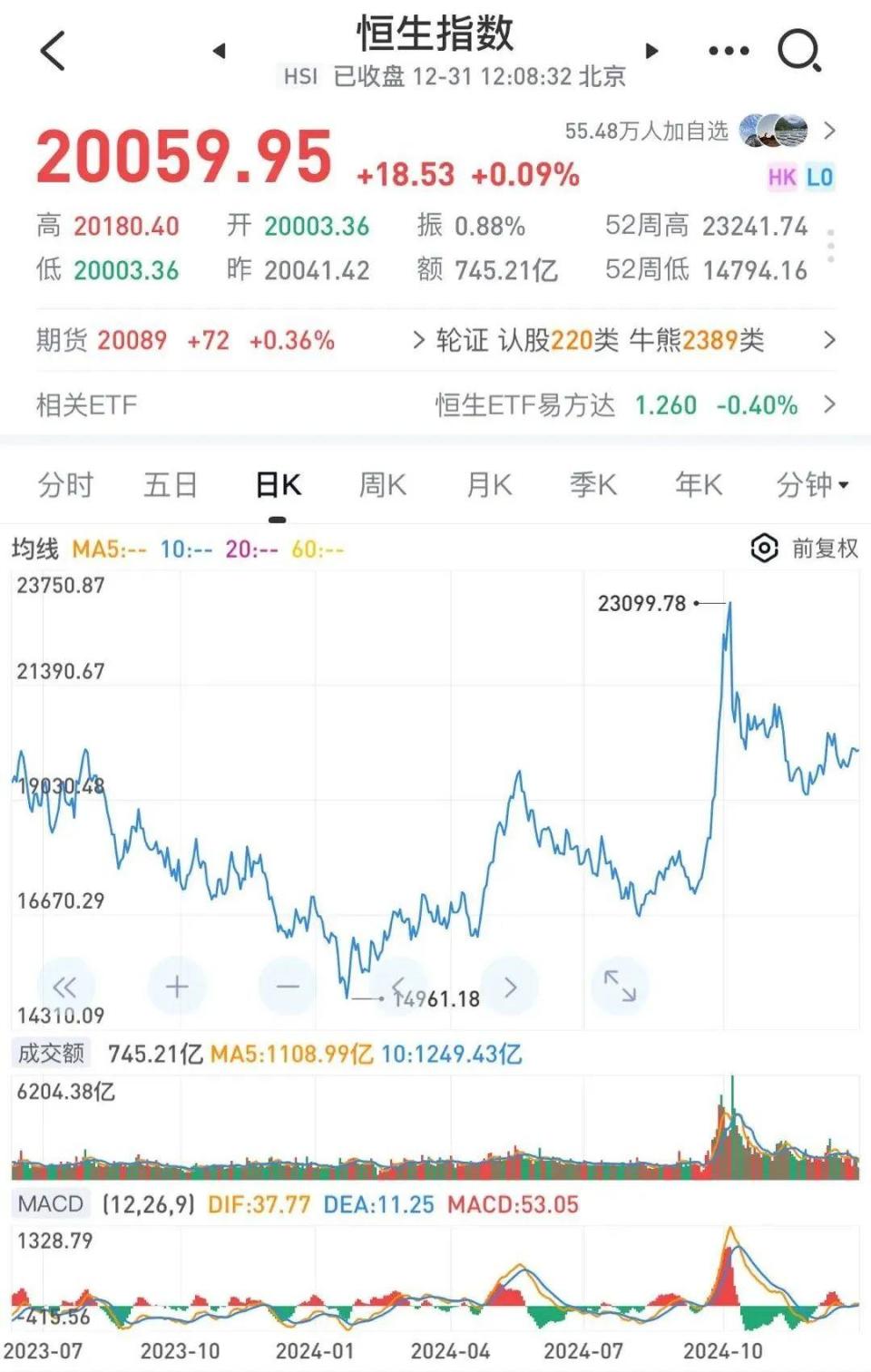Zoom in on chart with plus icon

click(176, 986)
